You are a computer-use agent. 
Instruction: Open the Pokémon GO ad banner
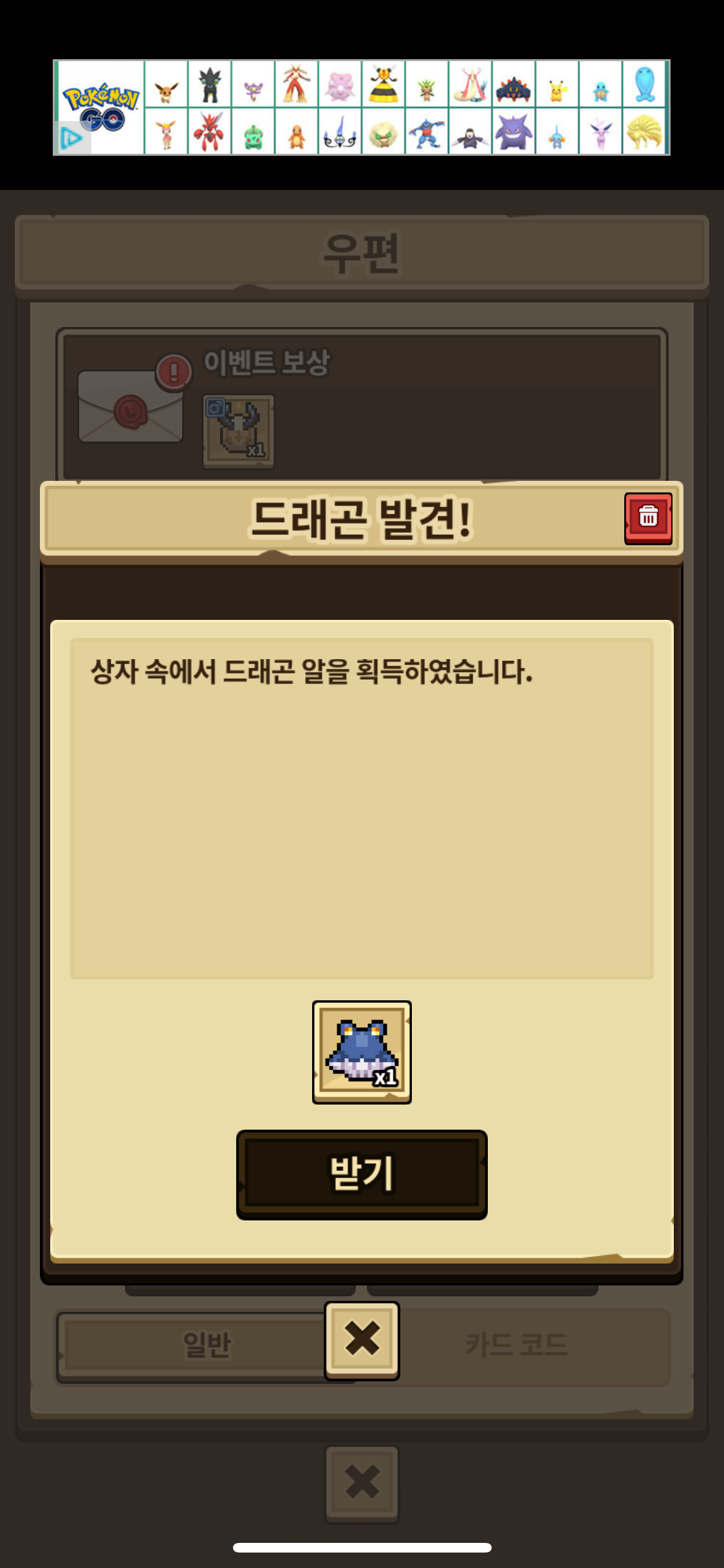click(362, 107)
